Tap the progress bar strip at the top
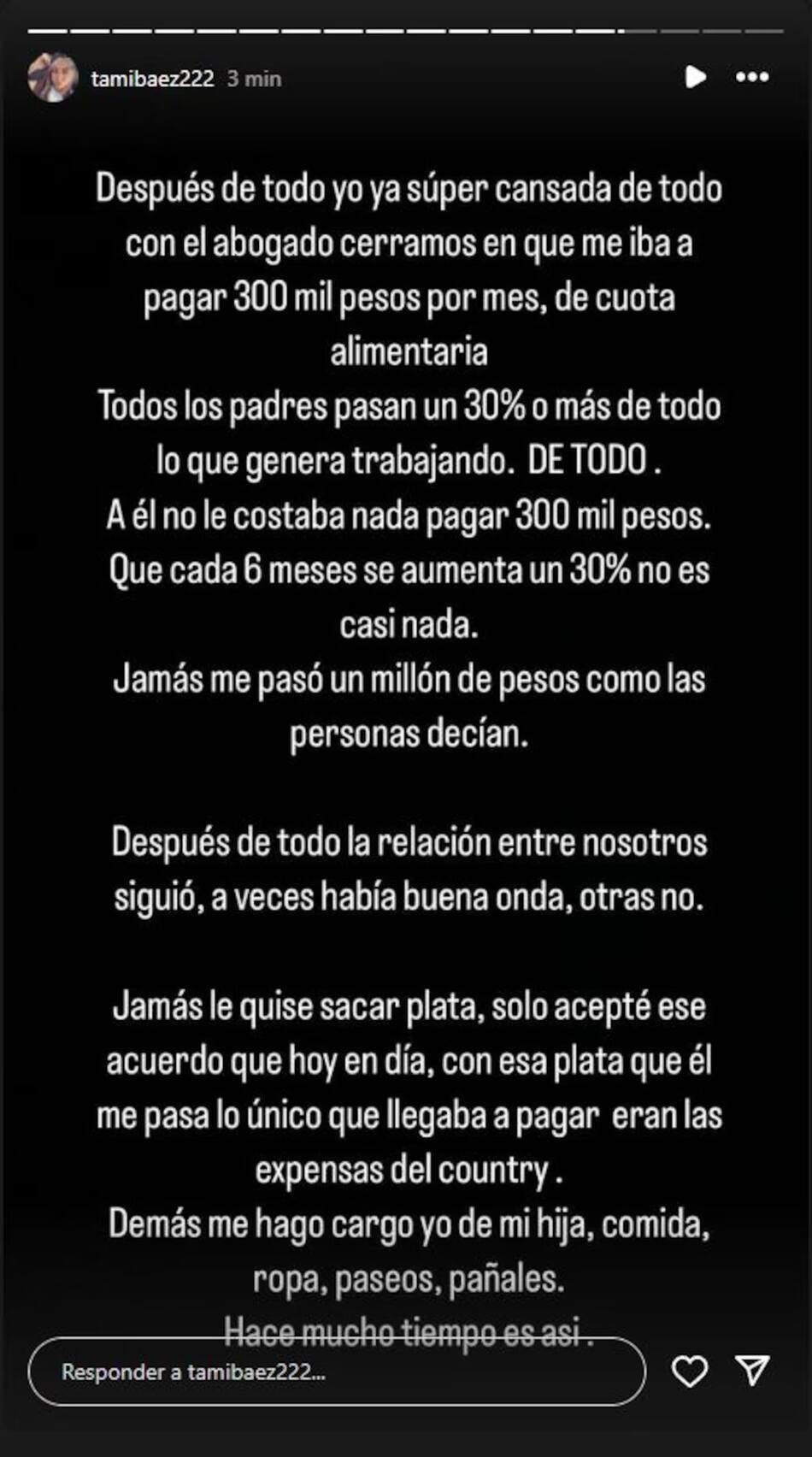Screen dimensions: 812x1457 406,34
